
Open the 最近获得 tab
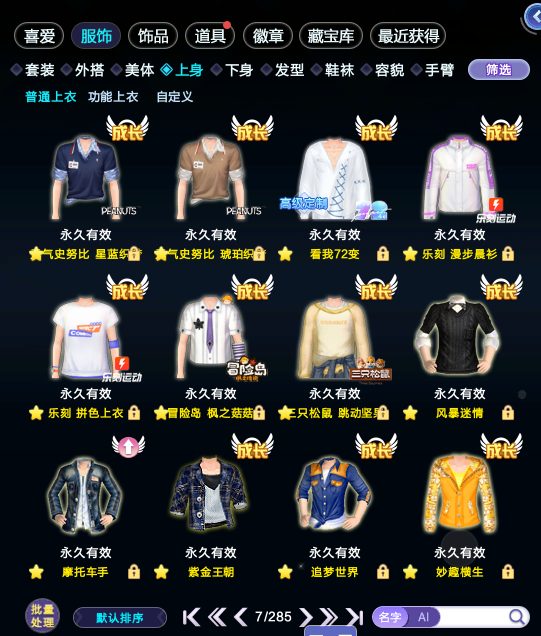tap(408, 36)
